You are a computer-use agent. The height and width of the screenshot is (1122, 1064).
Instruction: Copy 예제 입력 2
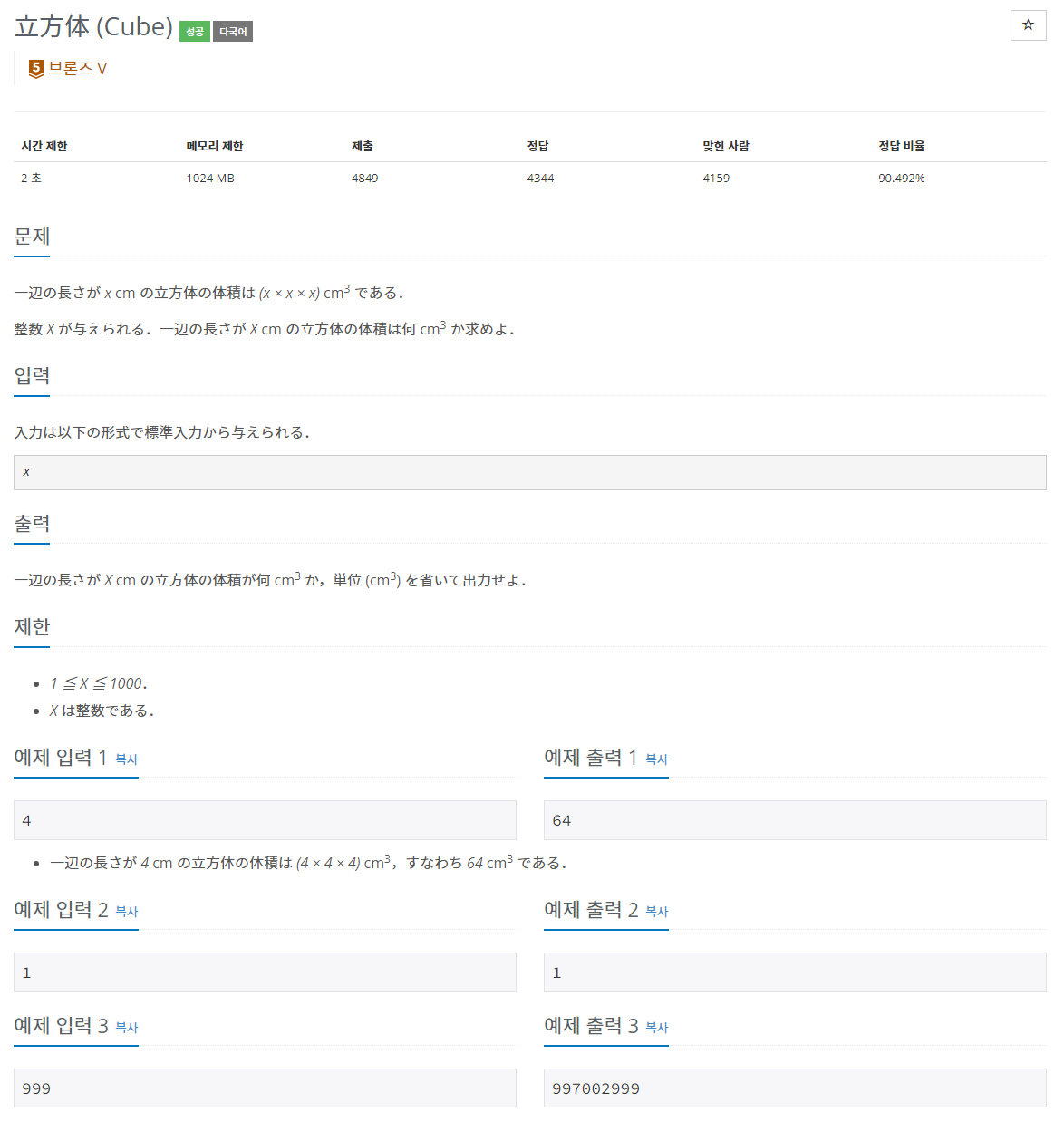[x=127, y=912]
